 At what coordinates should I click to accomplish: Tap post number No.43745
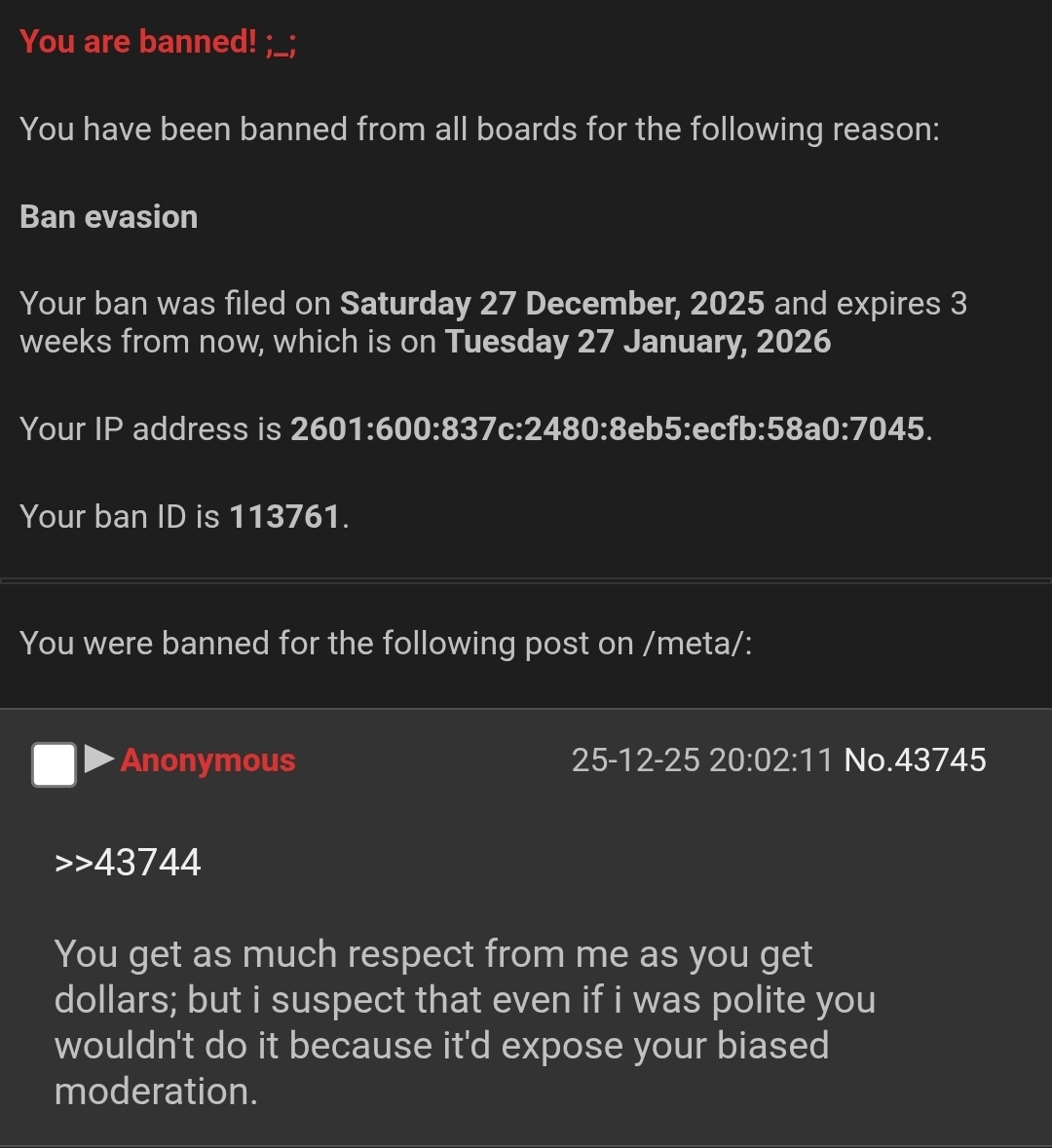(915, 759)
